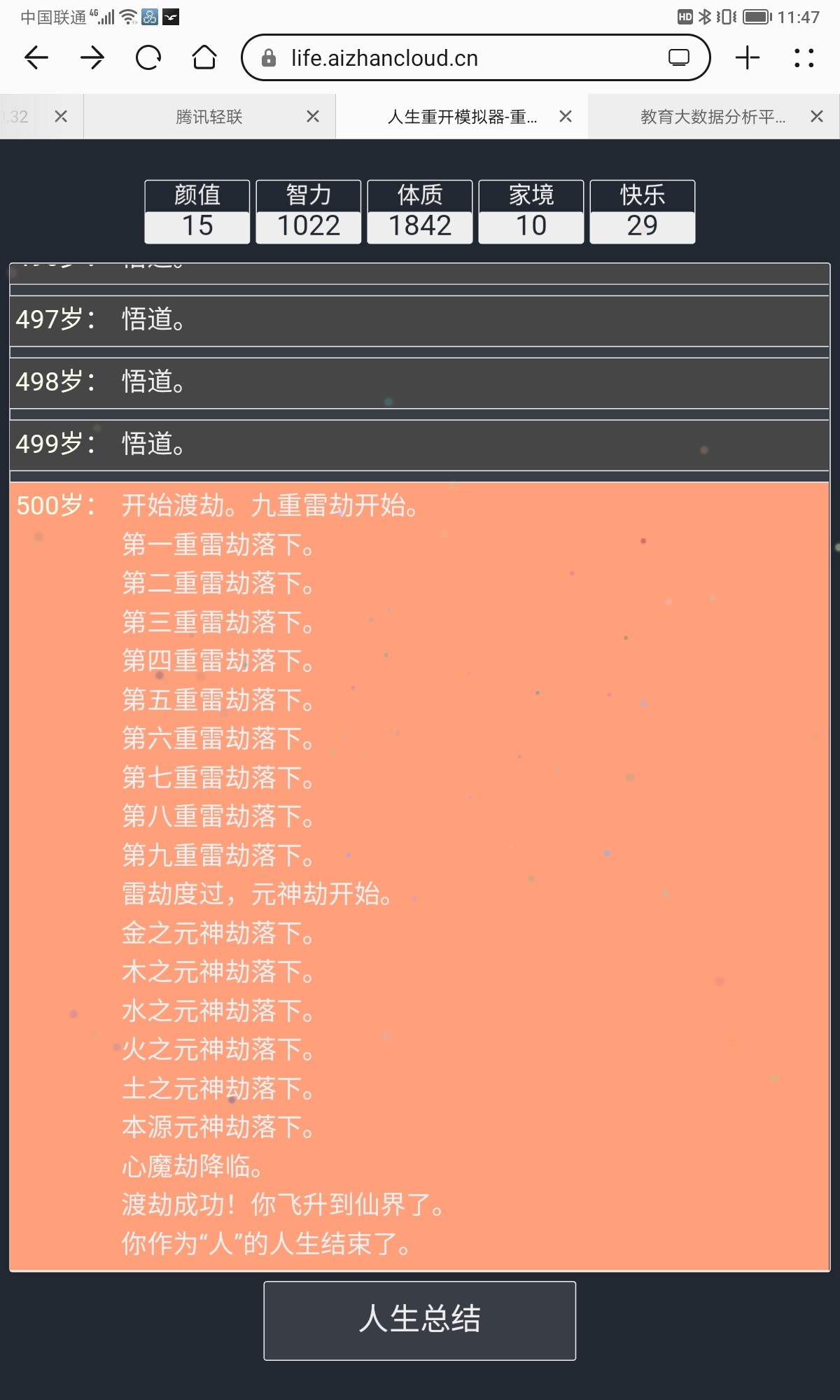Tap the screen icon inside the address bar
Image resolution: width=840 pixels, height=1400 pixels.
point(678,57)
